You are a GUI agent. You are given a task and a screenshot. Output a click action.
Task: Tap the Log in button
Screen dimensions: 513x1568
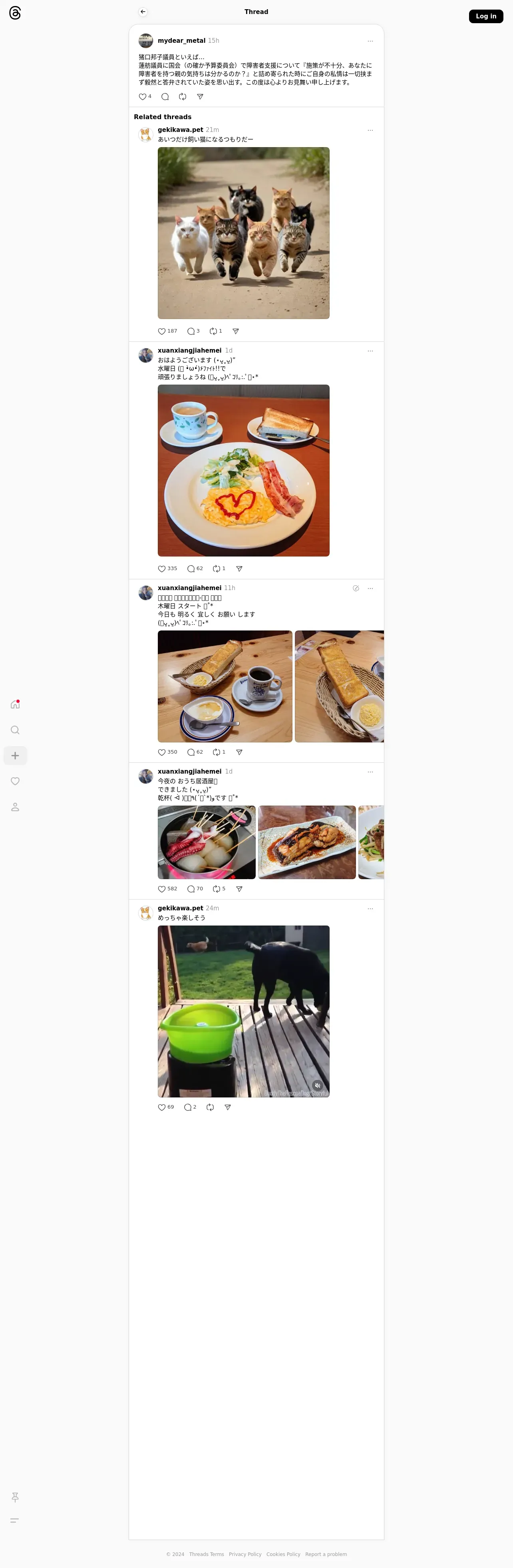(x=485, y=16)
